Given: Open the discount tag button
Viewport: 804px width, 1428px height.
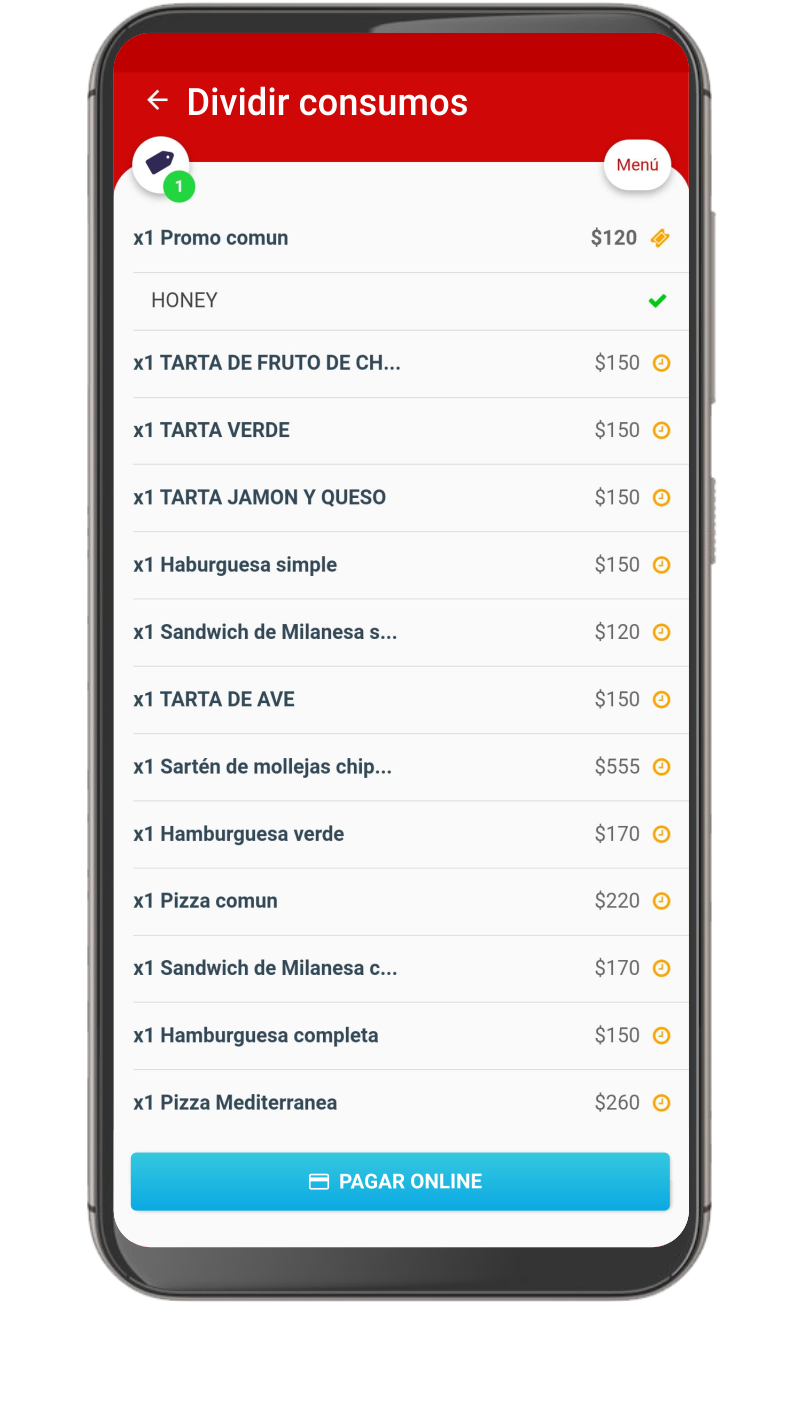Looking at the screenshot, I should (x=161, y=164).
